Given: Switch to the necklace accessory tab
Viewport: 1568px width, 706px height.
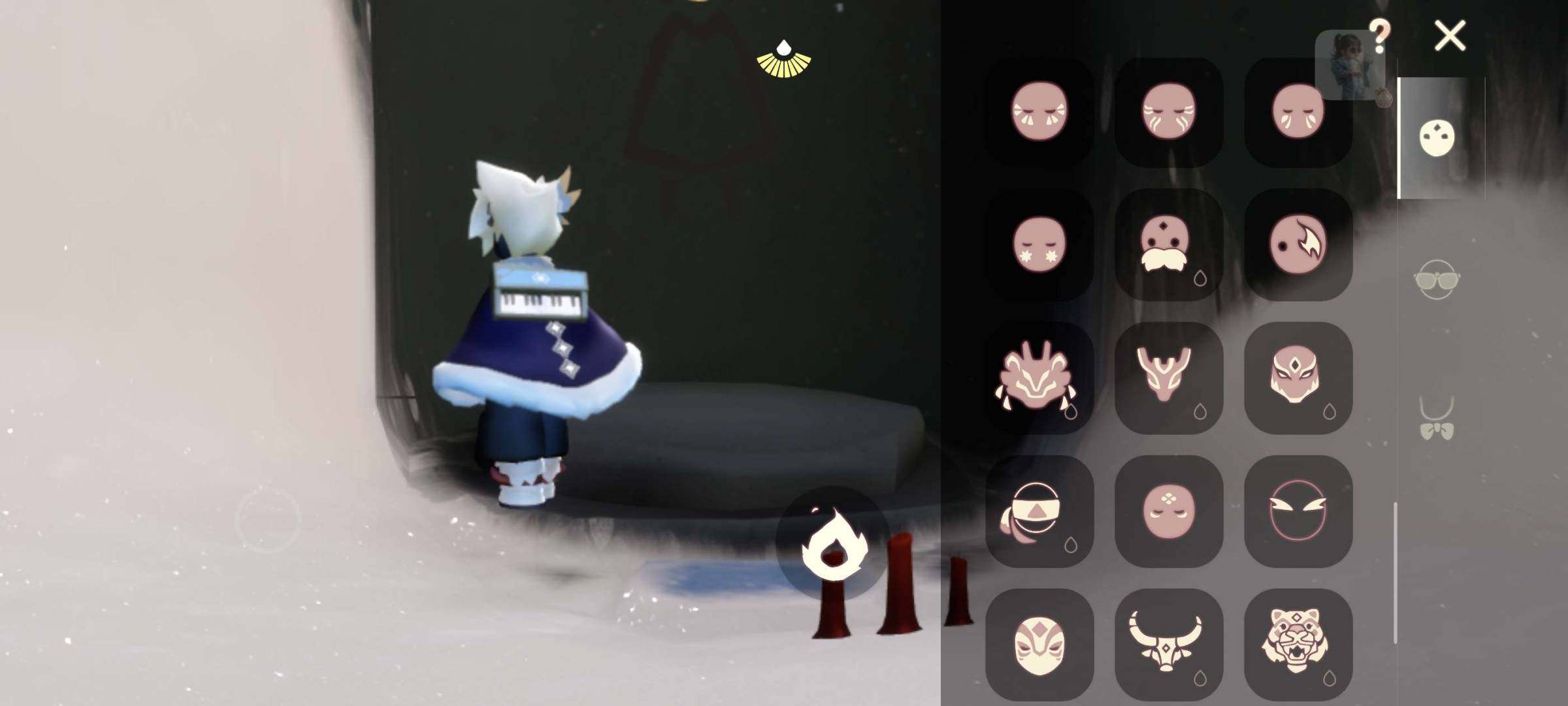Looking at the screenshot, I should pos(1437,418).
